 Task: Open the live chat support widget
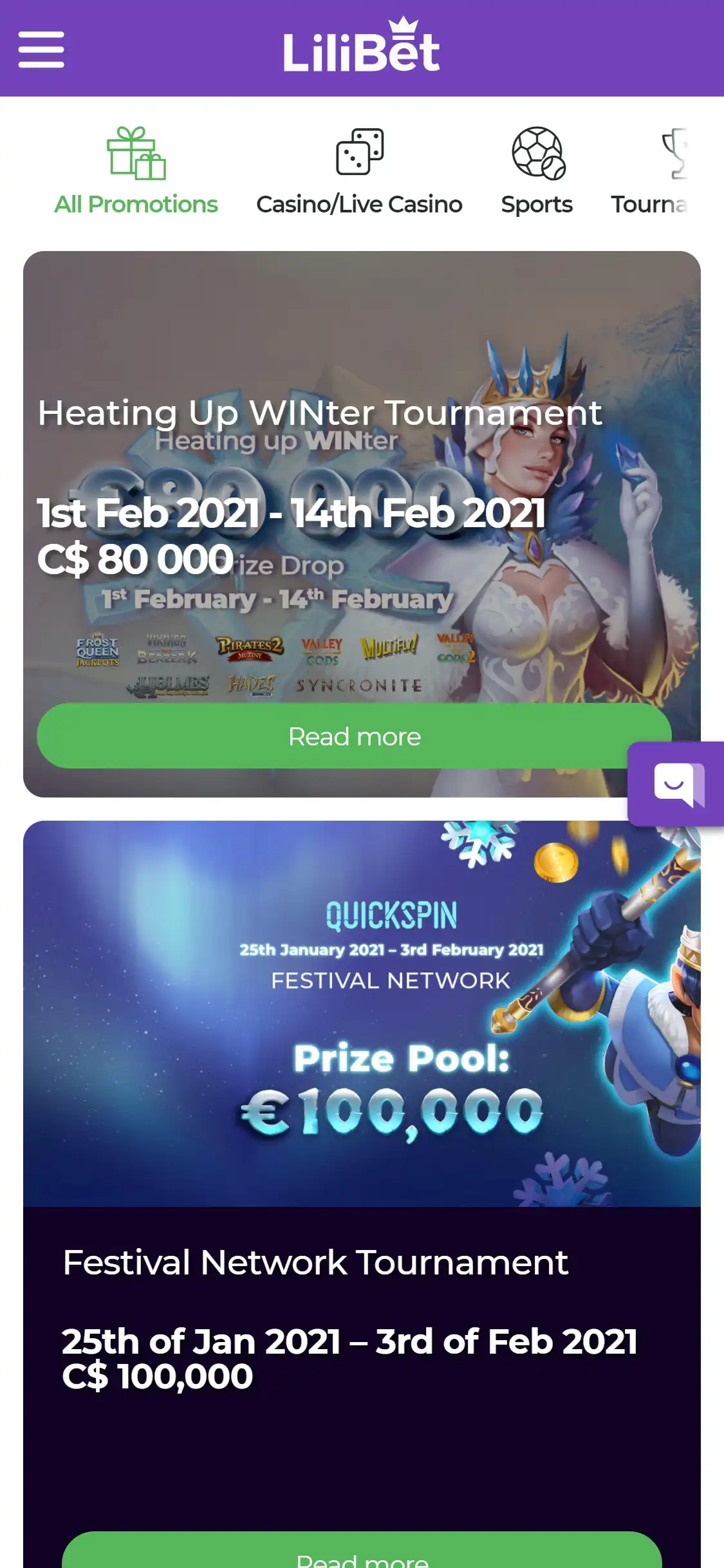[x=677, y=784]
